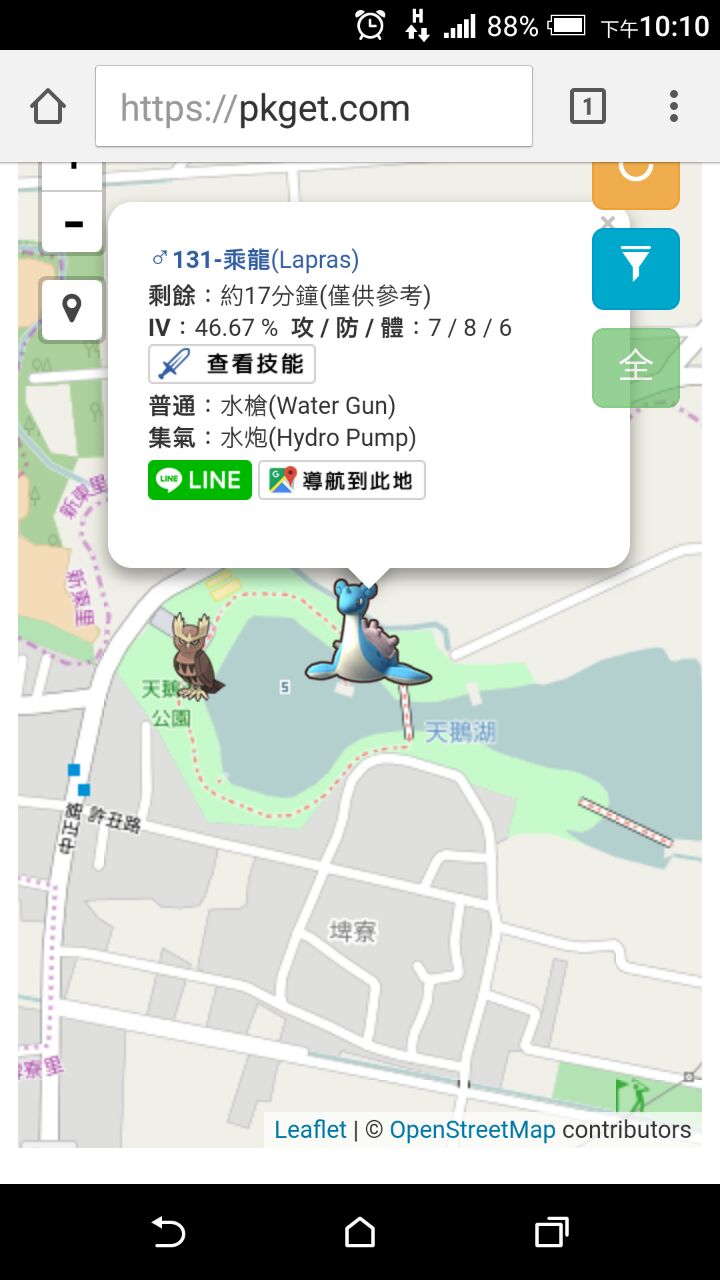Close the Lapras info popup
The height and width of the screenshot is (1280, 720).
coord(608,222)
